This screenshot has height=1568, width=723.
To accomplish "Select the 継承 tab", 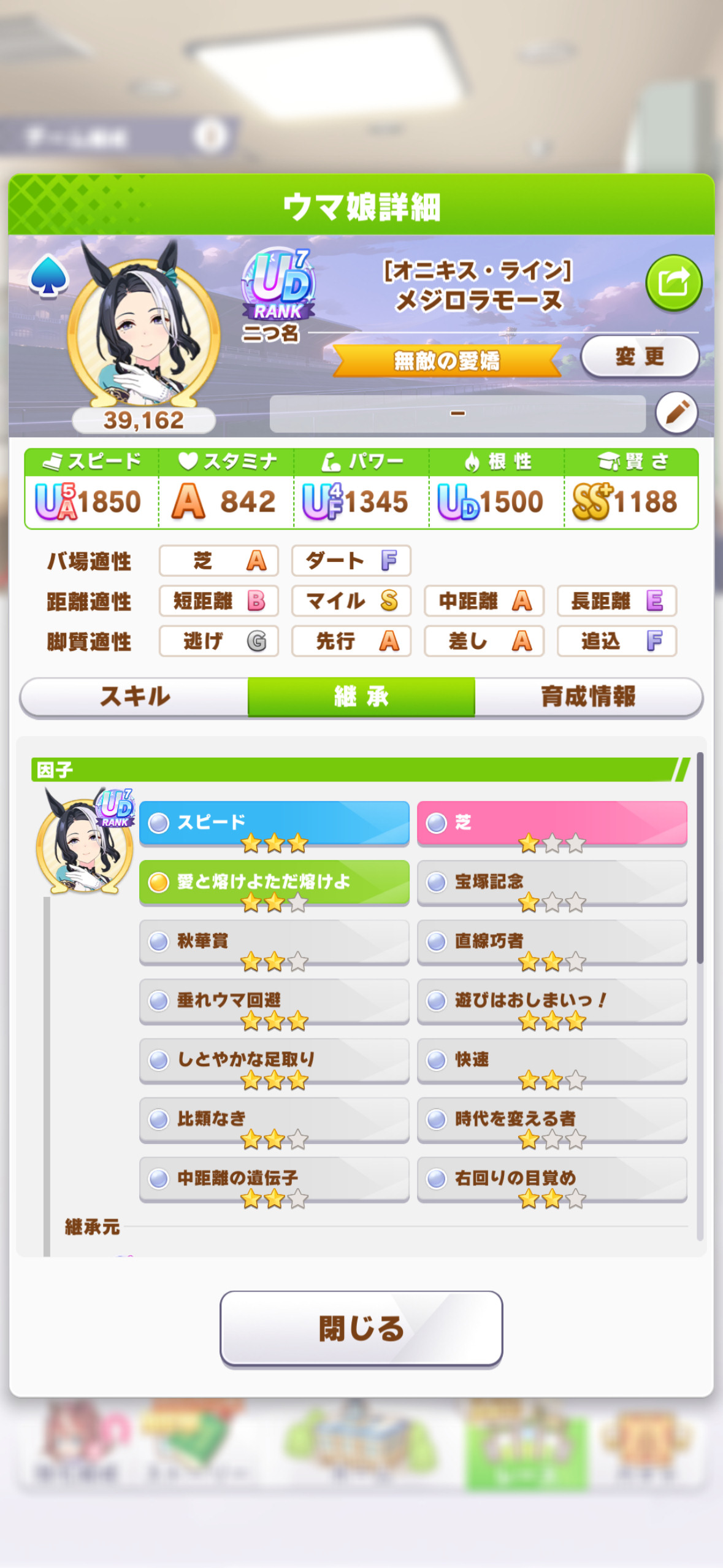I will click(x=361, y=697).
